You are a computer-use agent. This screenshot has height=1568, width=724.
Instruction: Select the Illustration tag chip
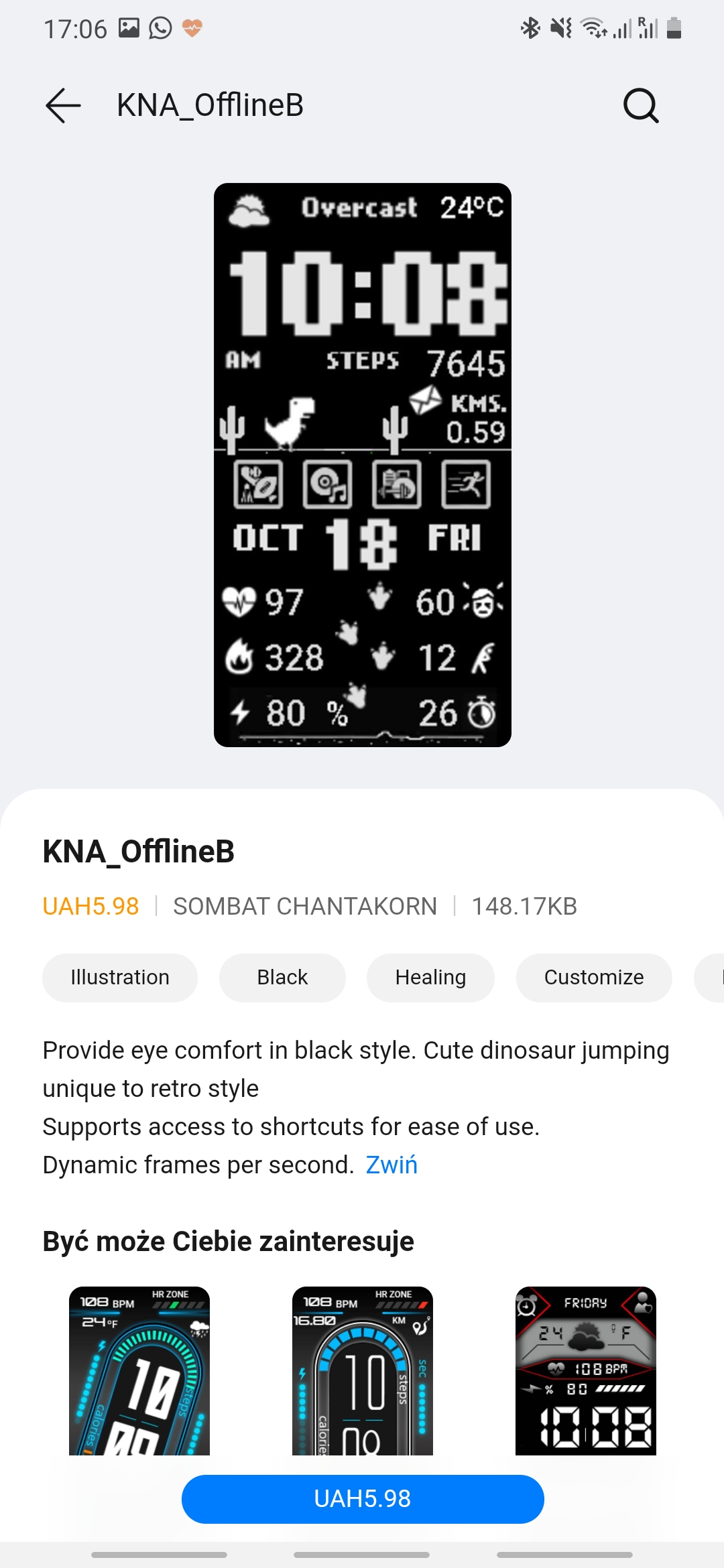(x=120, y=977)
